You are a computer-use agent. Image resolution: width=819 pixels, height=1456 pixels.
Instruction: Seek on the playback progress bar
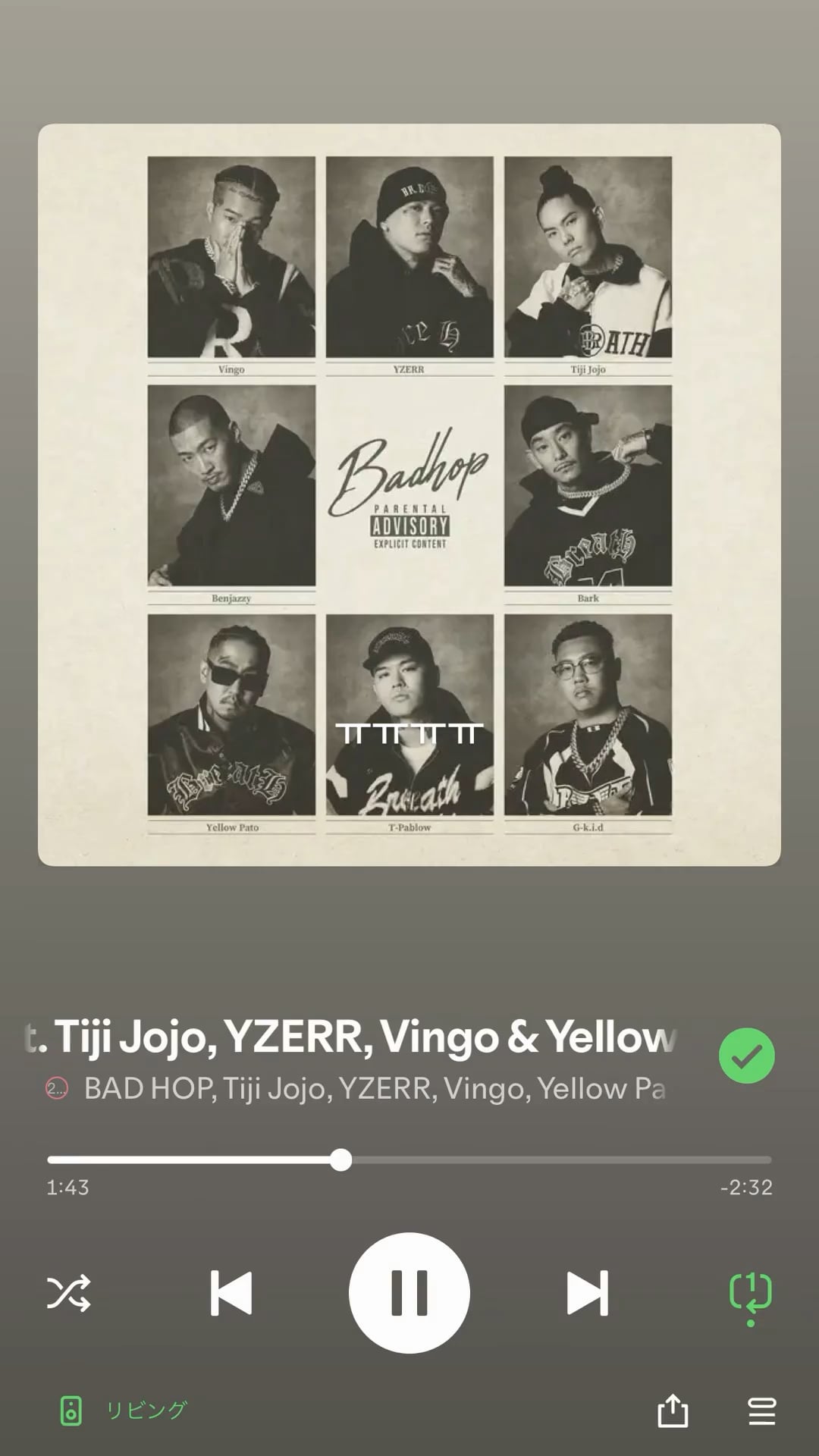409,1159
